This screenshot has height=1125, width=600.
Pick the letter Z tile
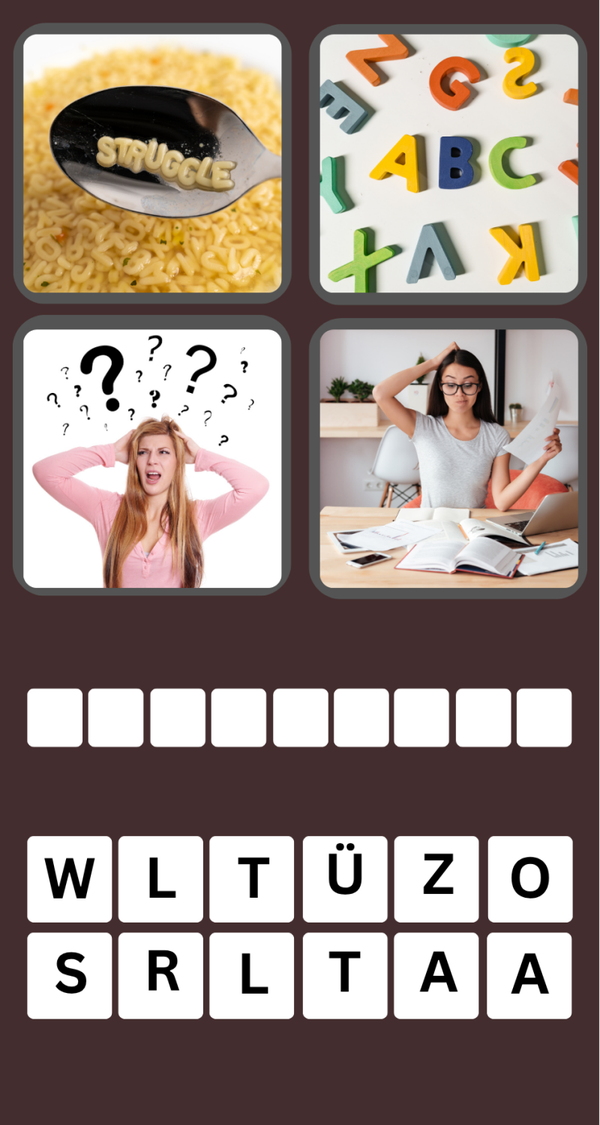pyautogui.click(x=436, y=879)
